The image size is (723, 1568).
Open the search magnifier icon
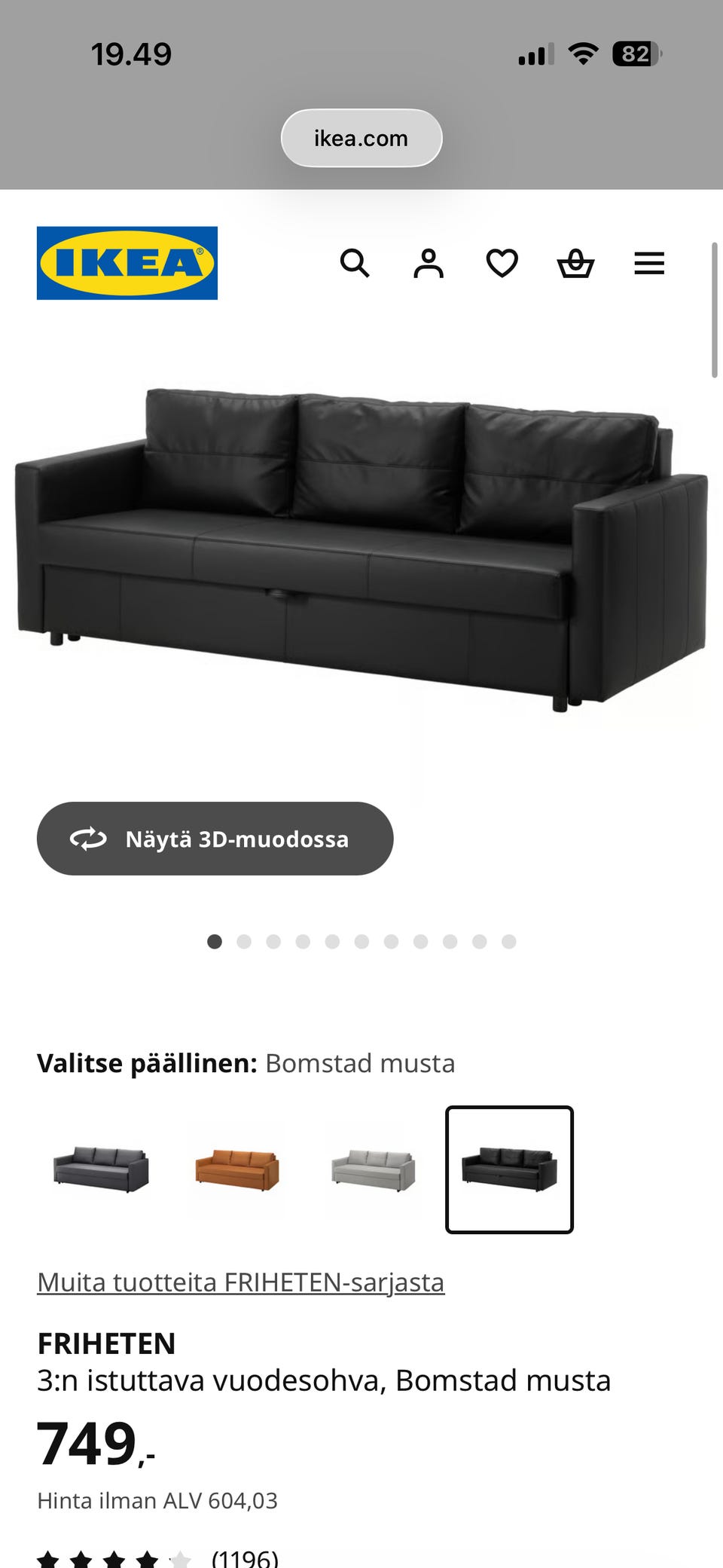coord(355,264)
